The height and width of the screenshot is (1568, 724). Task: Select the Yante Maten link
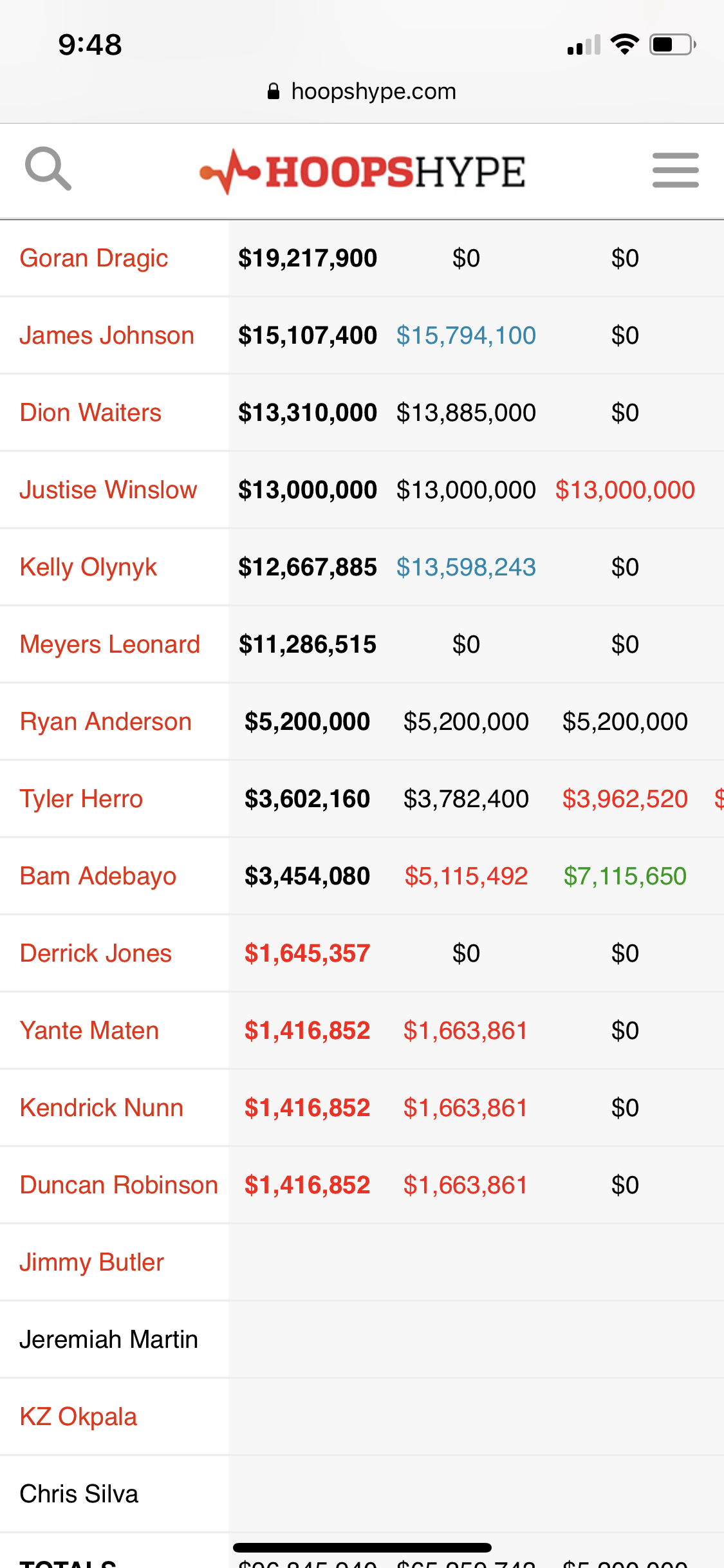tap(89, 1031)
